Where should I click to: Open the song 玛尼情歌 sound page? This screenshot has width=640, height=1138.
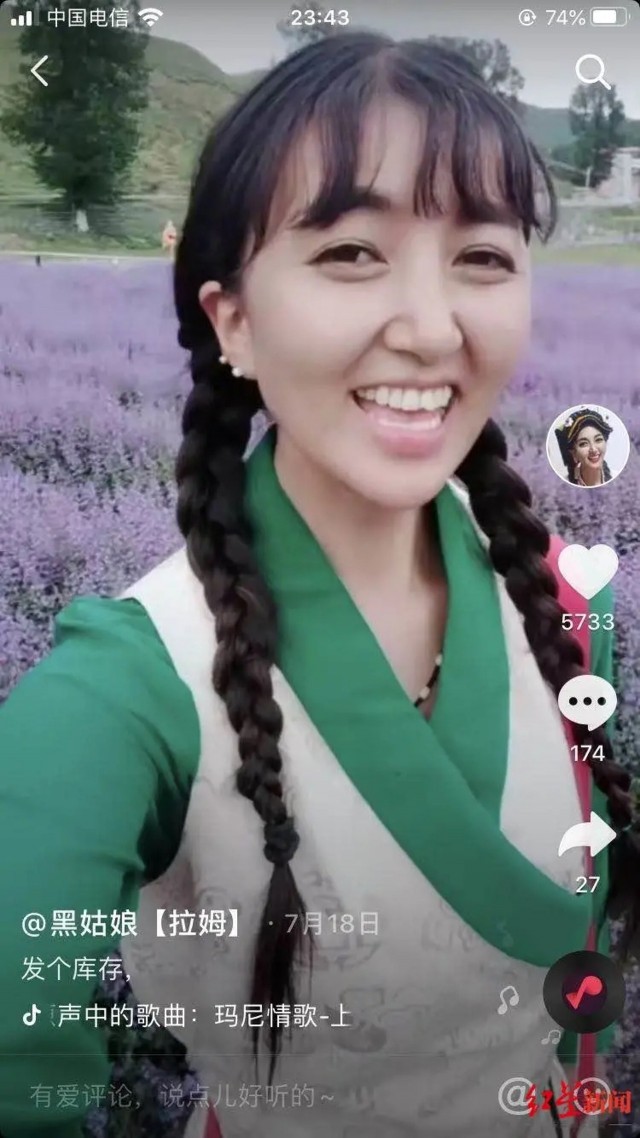[x=200, y=1016]
